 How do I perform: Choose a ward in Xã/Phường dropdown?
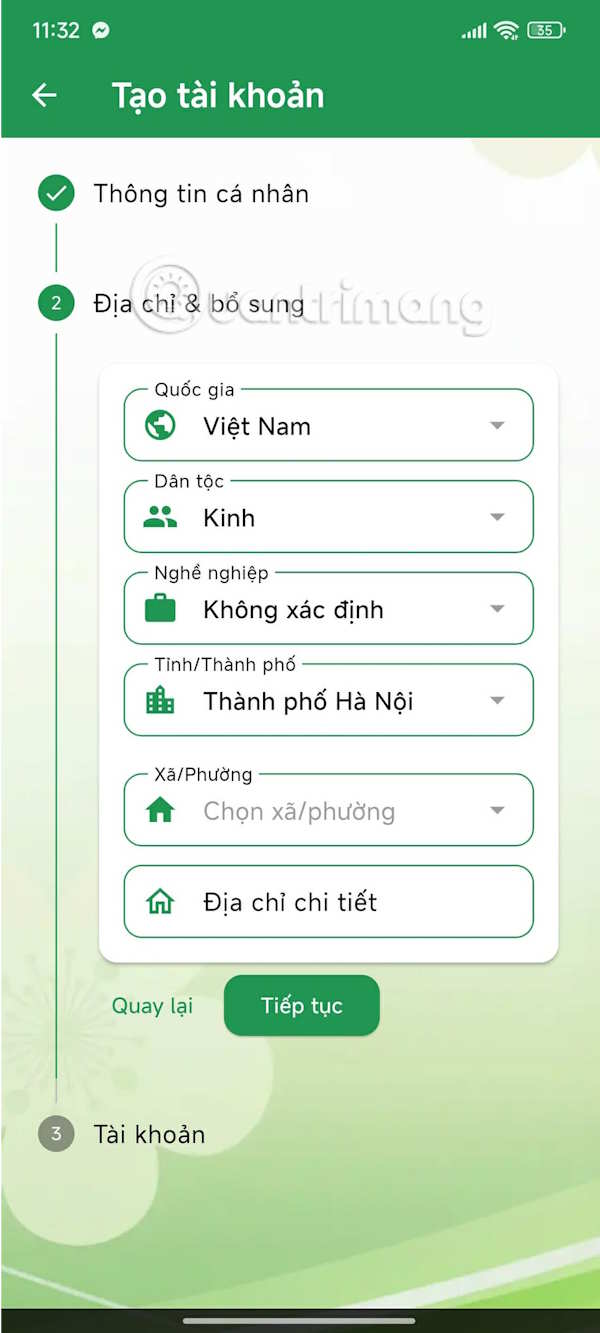coord(328,811)
